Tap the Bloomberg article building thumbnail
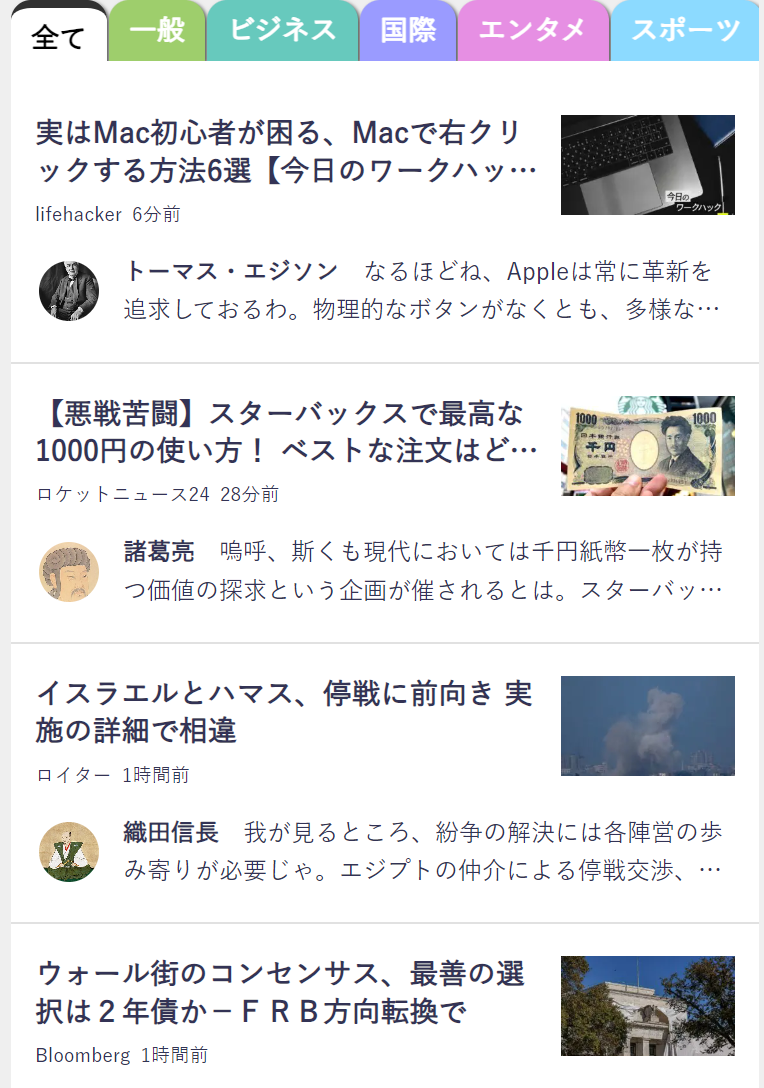This screenshot has width=764, height=1088. (x=647, y=1006)
